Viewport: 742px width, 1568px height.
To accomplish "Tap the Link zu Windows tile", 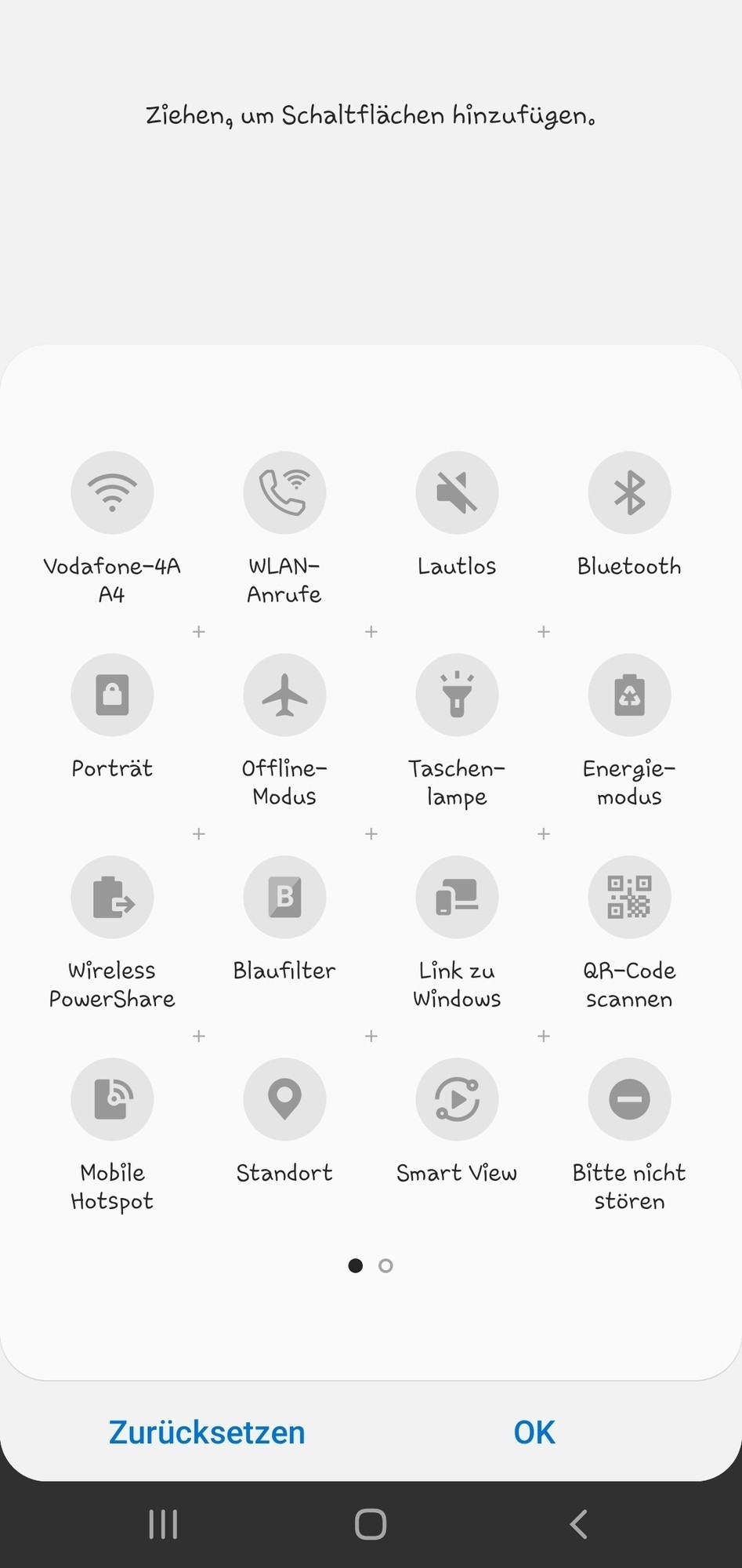I will tap(457, 898).
